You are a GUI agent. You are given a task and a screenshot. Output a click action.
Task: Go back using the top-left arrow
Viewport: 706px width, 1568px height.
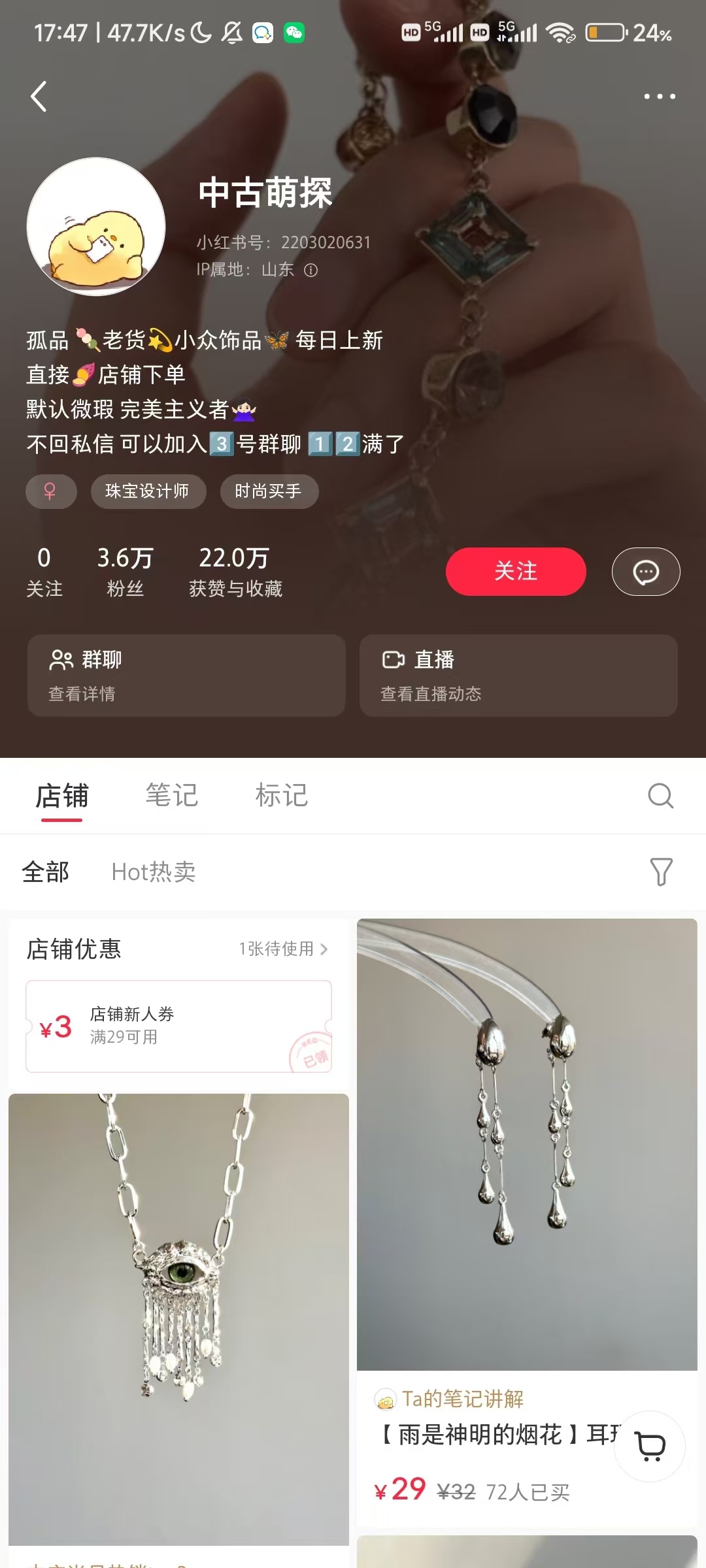(x=39, y=97)
